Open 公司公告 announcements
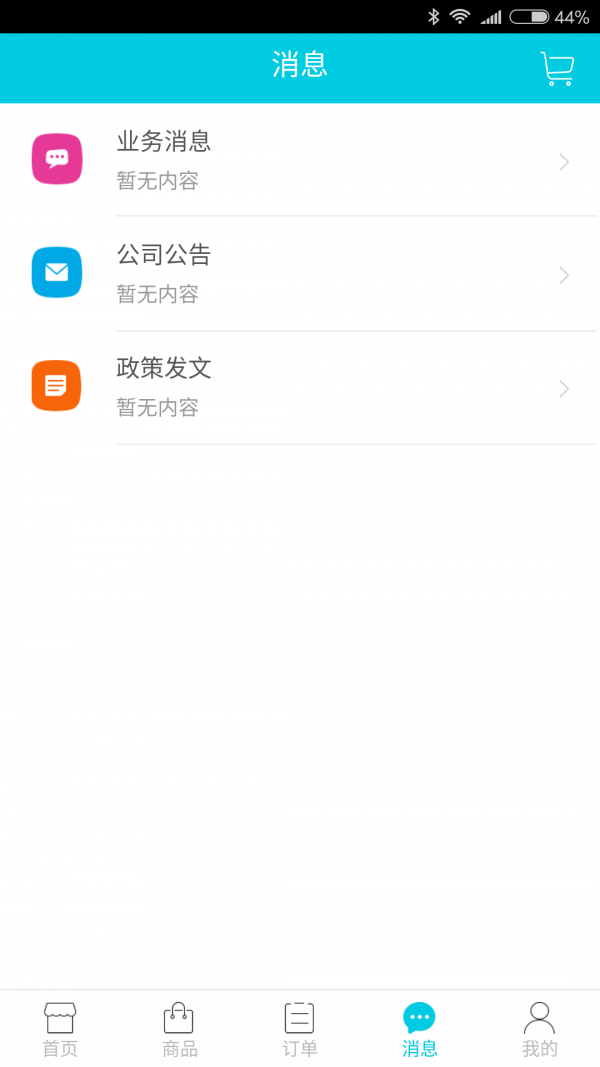 pos(300,274)
